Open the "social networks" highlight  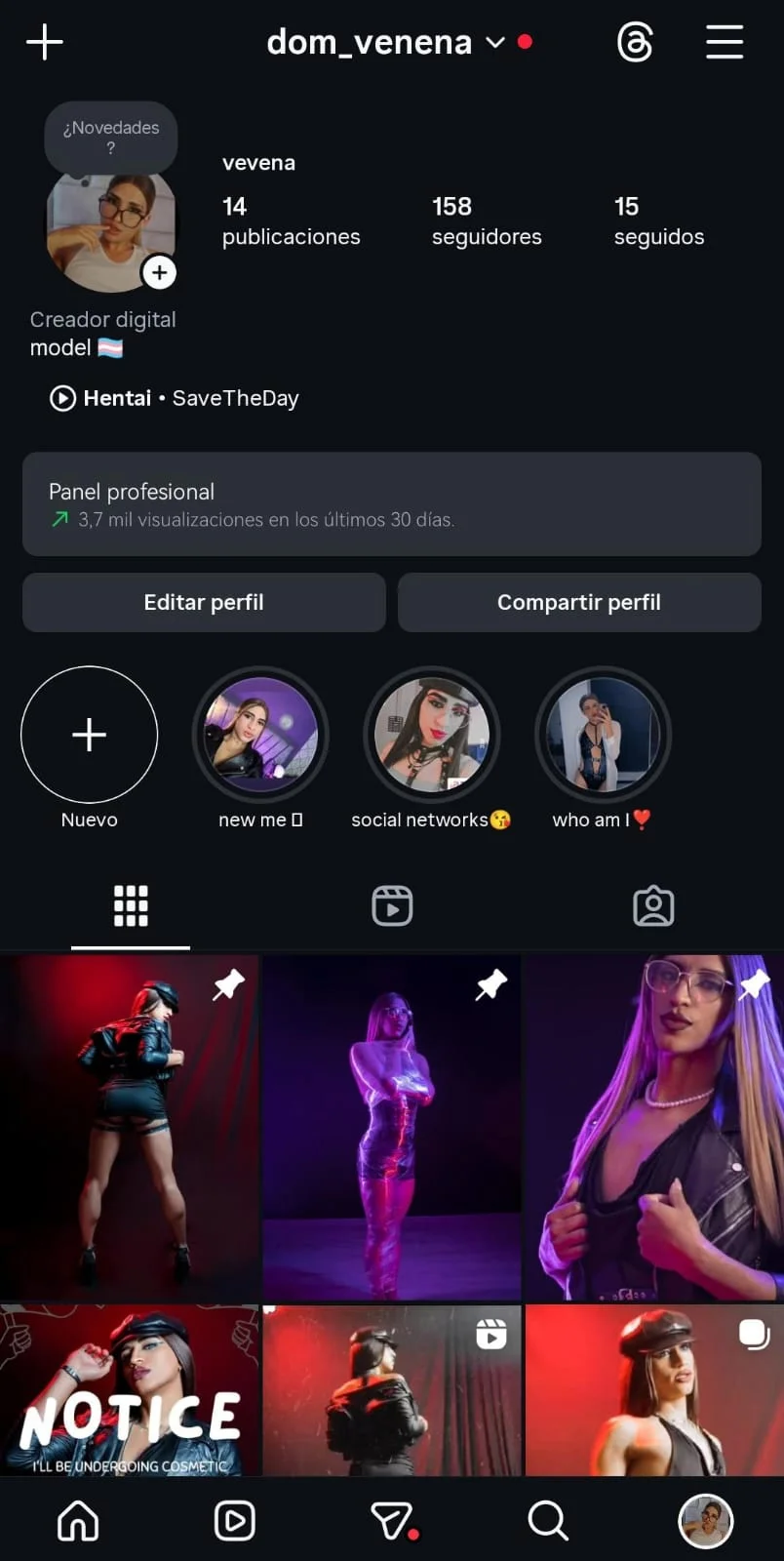(432, 735)
